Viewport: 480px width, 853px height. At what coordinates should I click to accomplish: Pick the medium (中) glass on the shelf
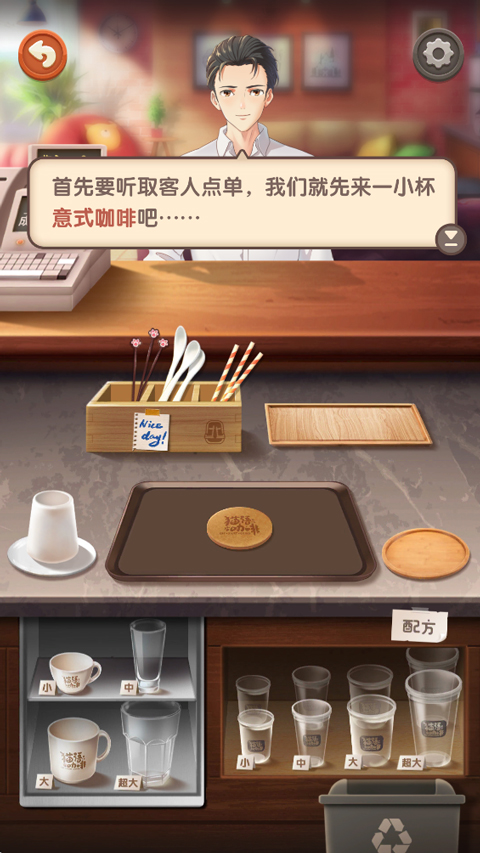(147, 655)
